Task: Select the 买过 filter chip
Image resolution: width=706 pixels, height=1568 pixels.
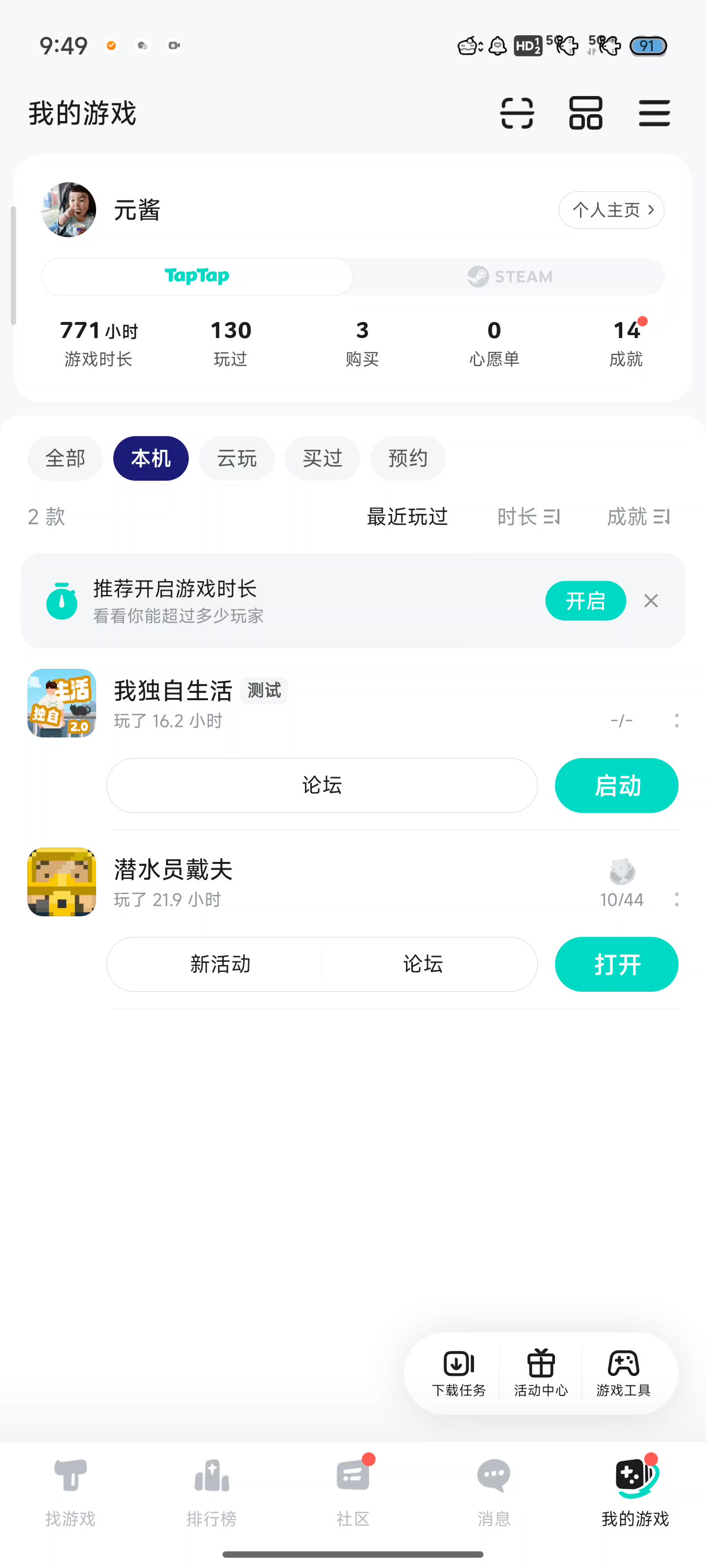Action: coord(322,458)
